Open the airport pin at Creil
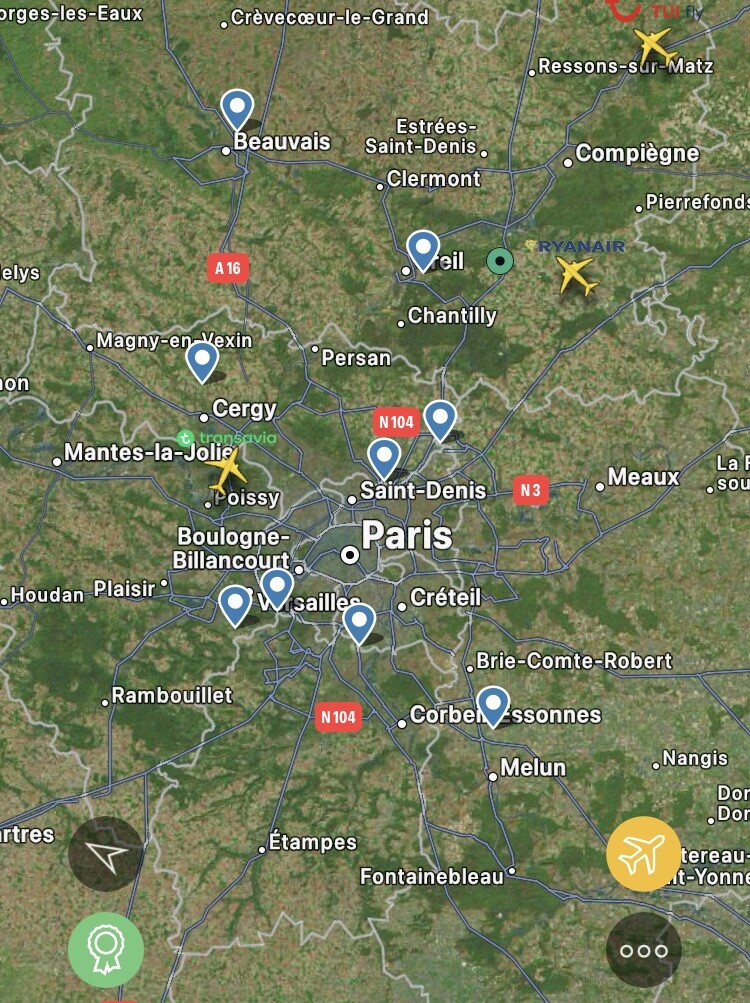 [423, 249]
